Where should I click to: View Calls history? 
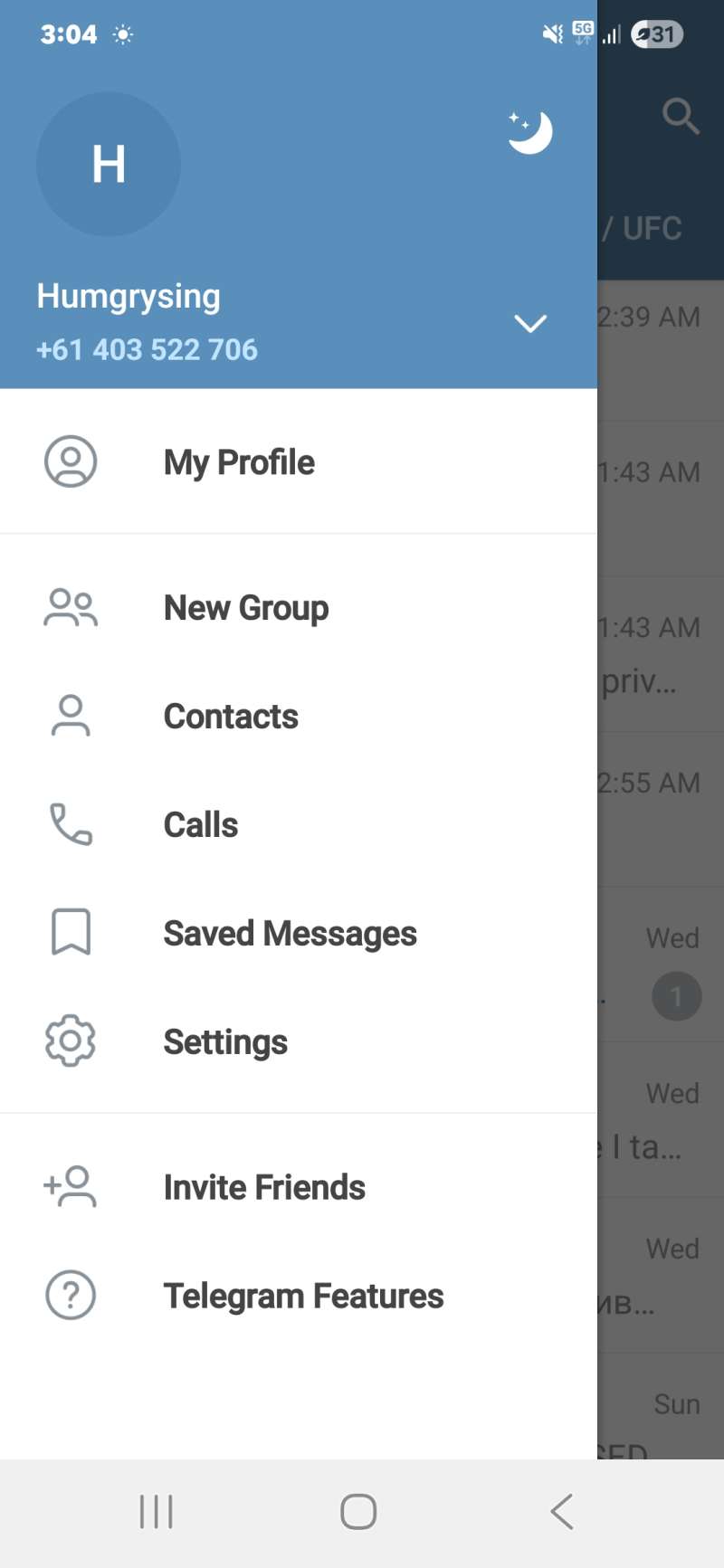(x=201, y=825)
